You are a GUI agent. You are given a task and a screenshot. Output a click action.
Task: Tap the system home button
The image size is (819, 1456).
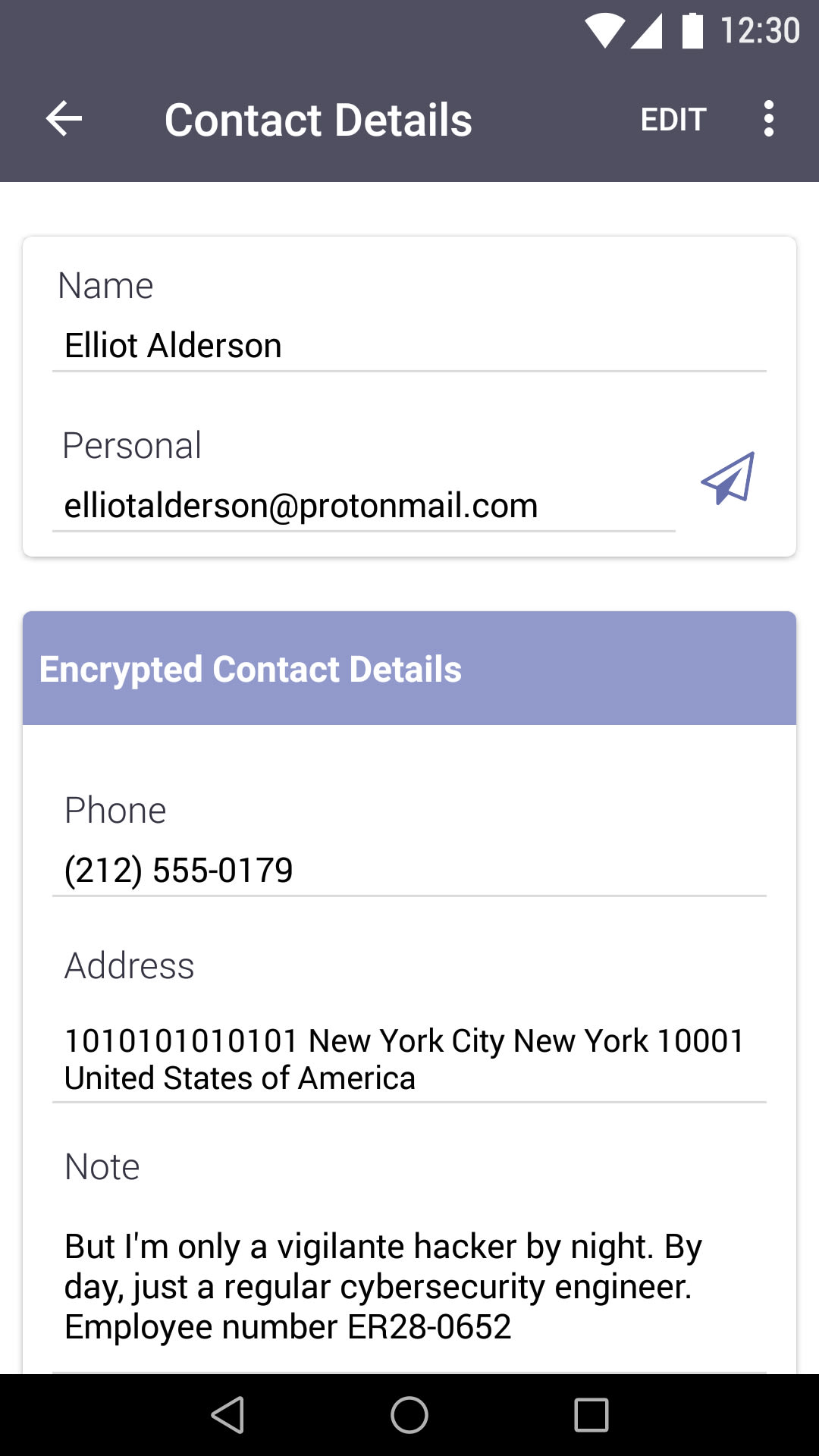(409, 1415)
